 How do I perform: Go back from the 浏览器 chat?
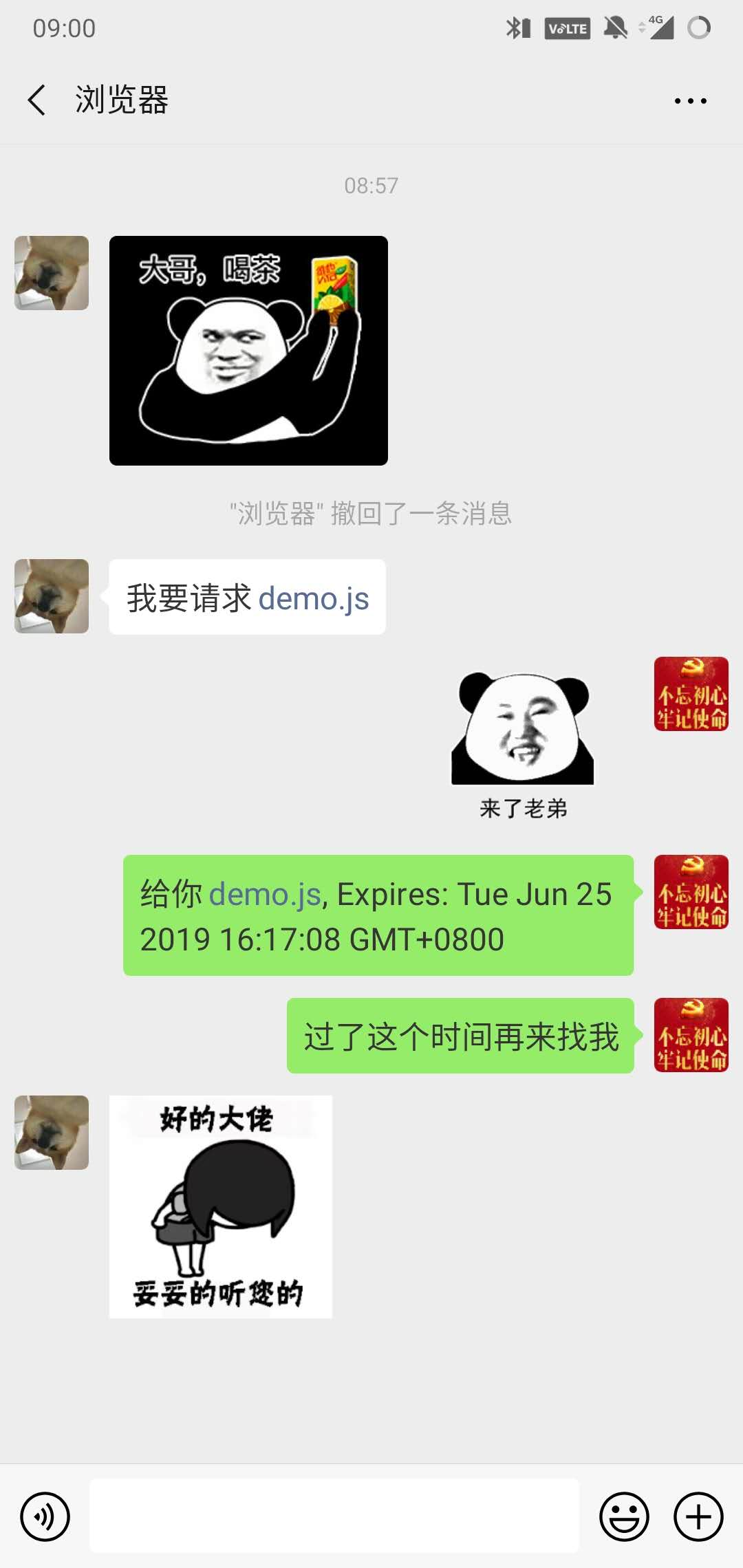coord(37,100)
